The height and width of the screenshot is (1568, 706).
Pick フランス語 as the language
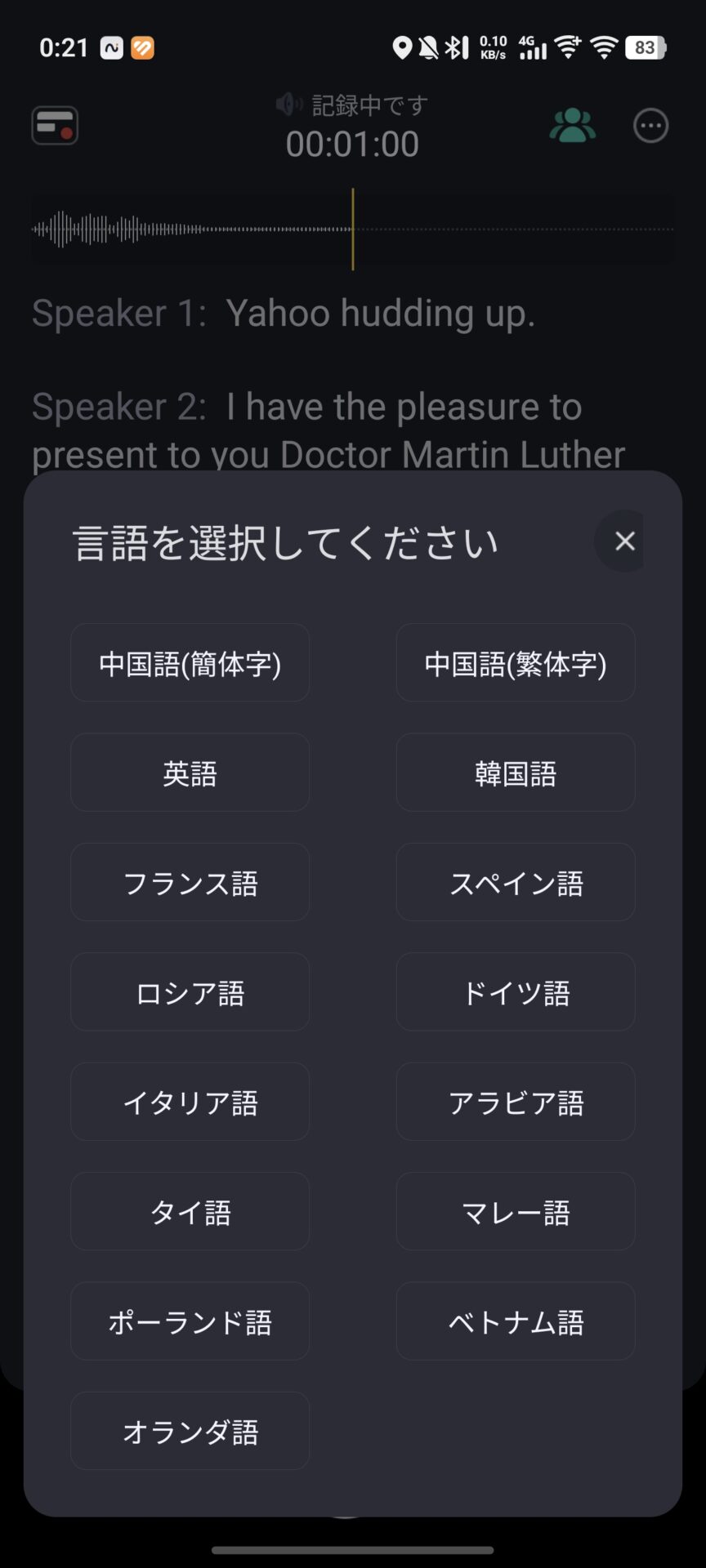190,882
